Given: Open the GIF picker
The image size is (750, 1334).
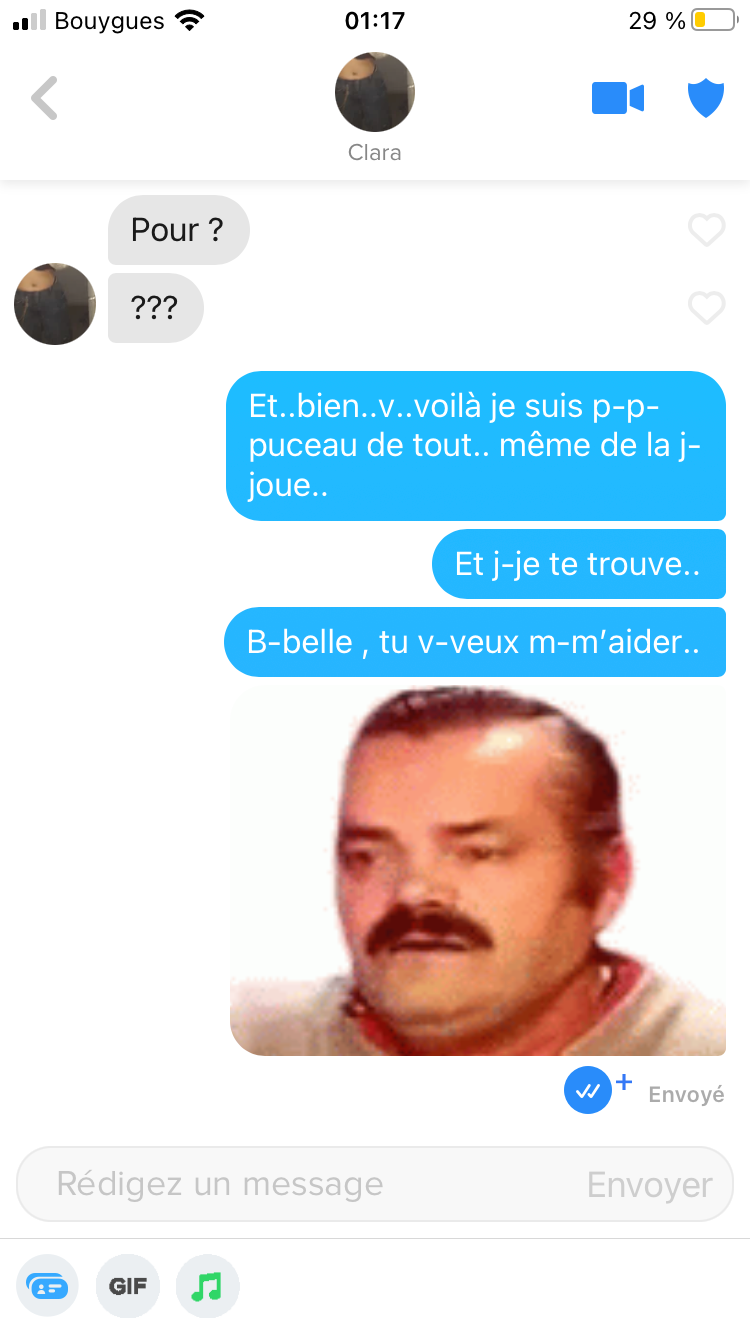Looking at the screenshot, I should [x=128, y=1285].
